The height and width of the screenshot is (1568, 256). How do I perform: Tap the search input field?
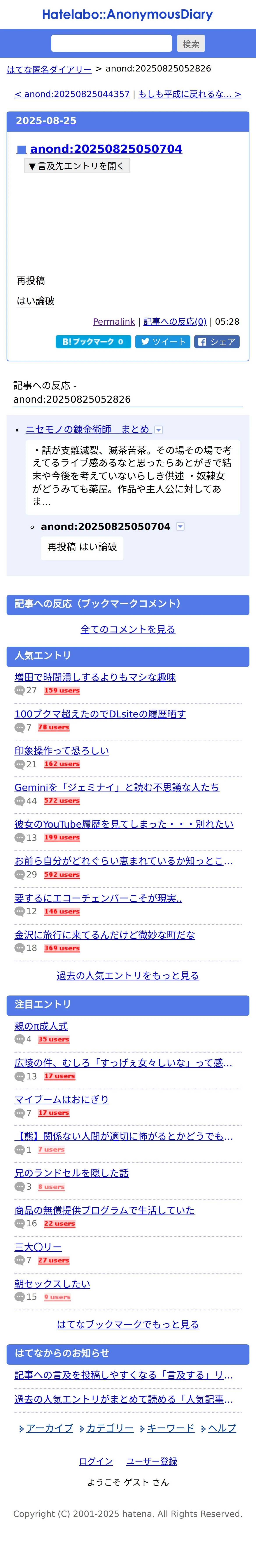tap(112, 43)
